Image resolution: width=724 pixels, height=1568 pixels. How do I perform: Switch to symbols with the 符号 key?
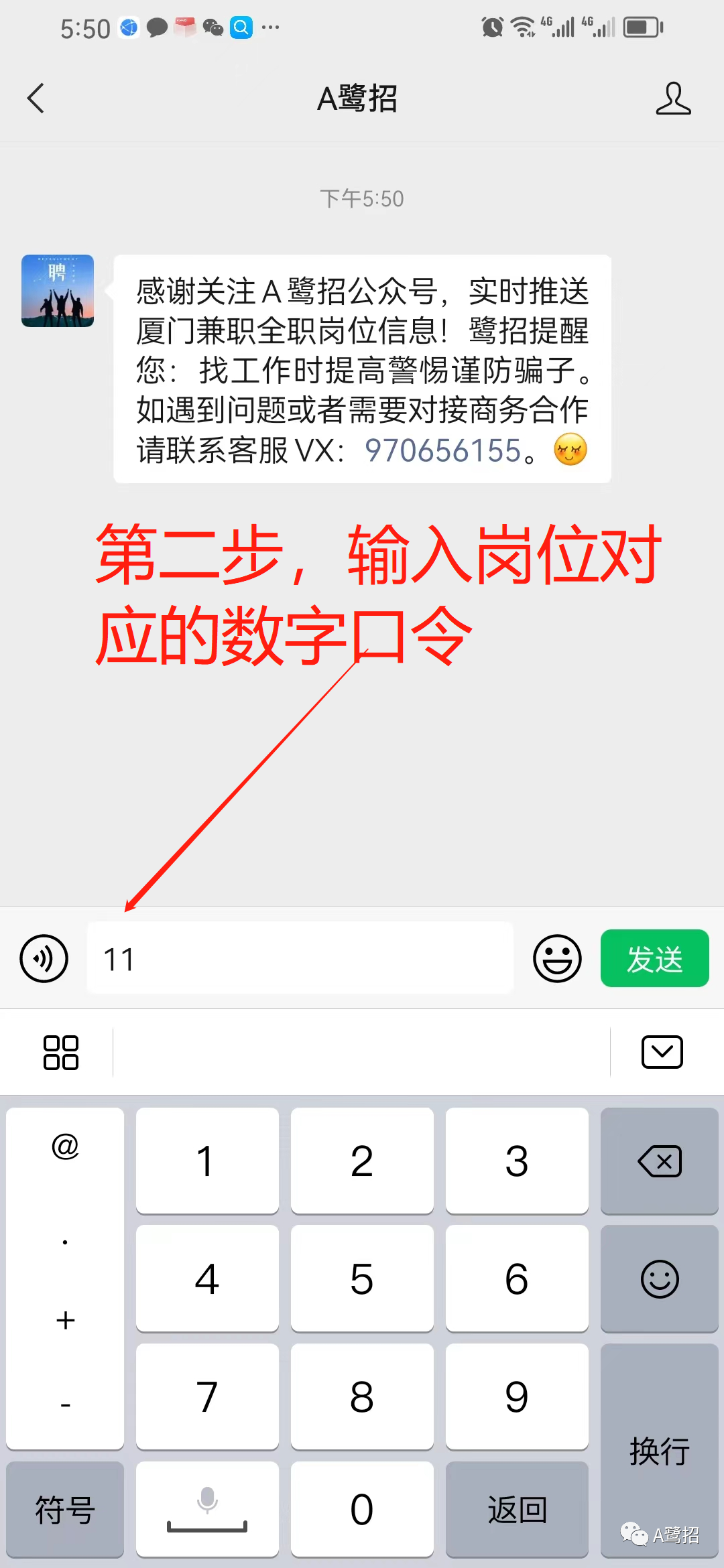[x=65, y=1510]
